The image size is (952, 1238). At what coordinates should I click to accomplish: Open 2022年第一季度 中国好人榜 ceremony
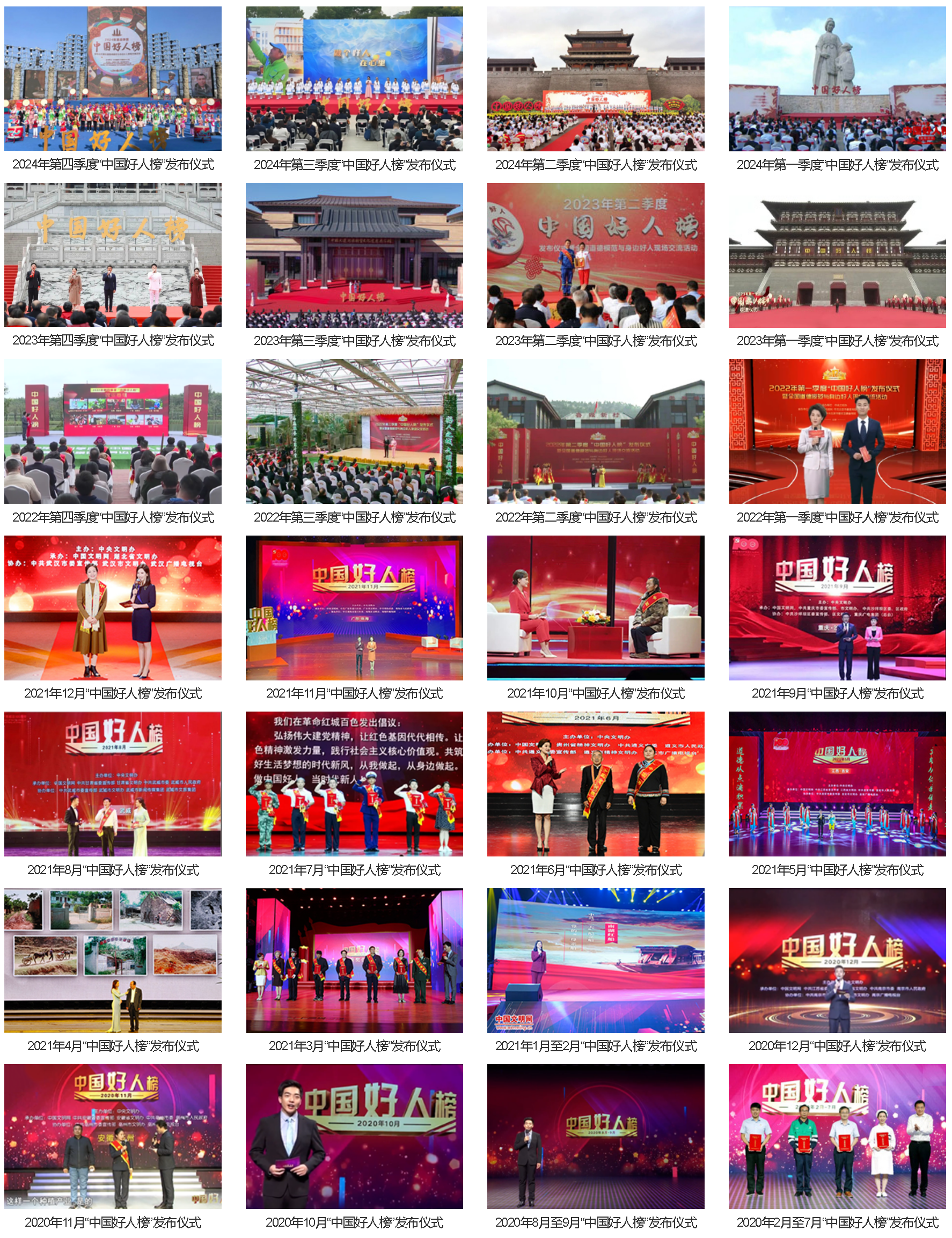click(x=837, y=432)
